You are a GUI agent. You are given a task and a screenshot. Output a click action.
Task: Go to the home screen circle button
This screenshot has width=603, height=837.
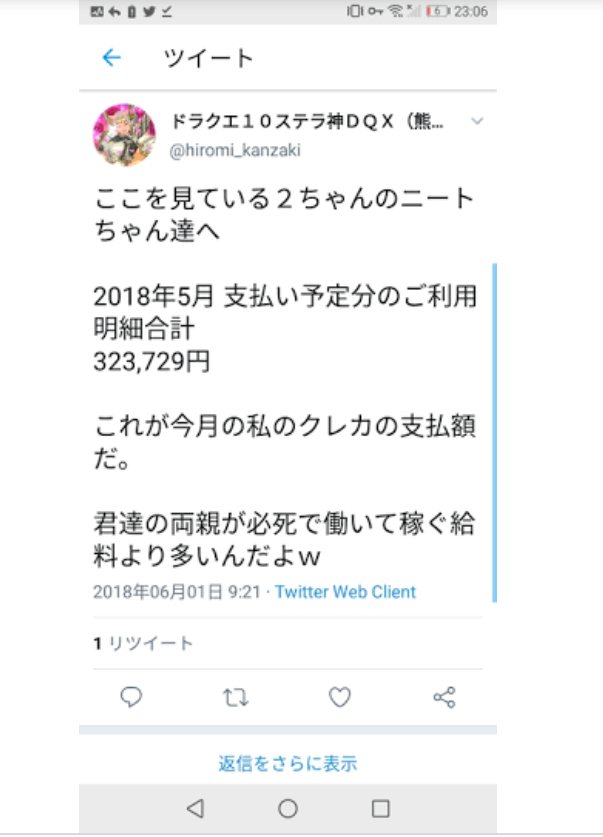click(x=288, y=808)
